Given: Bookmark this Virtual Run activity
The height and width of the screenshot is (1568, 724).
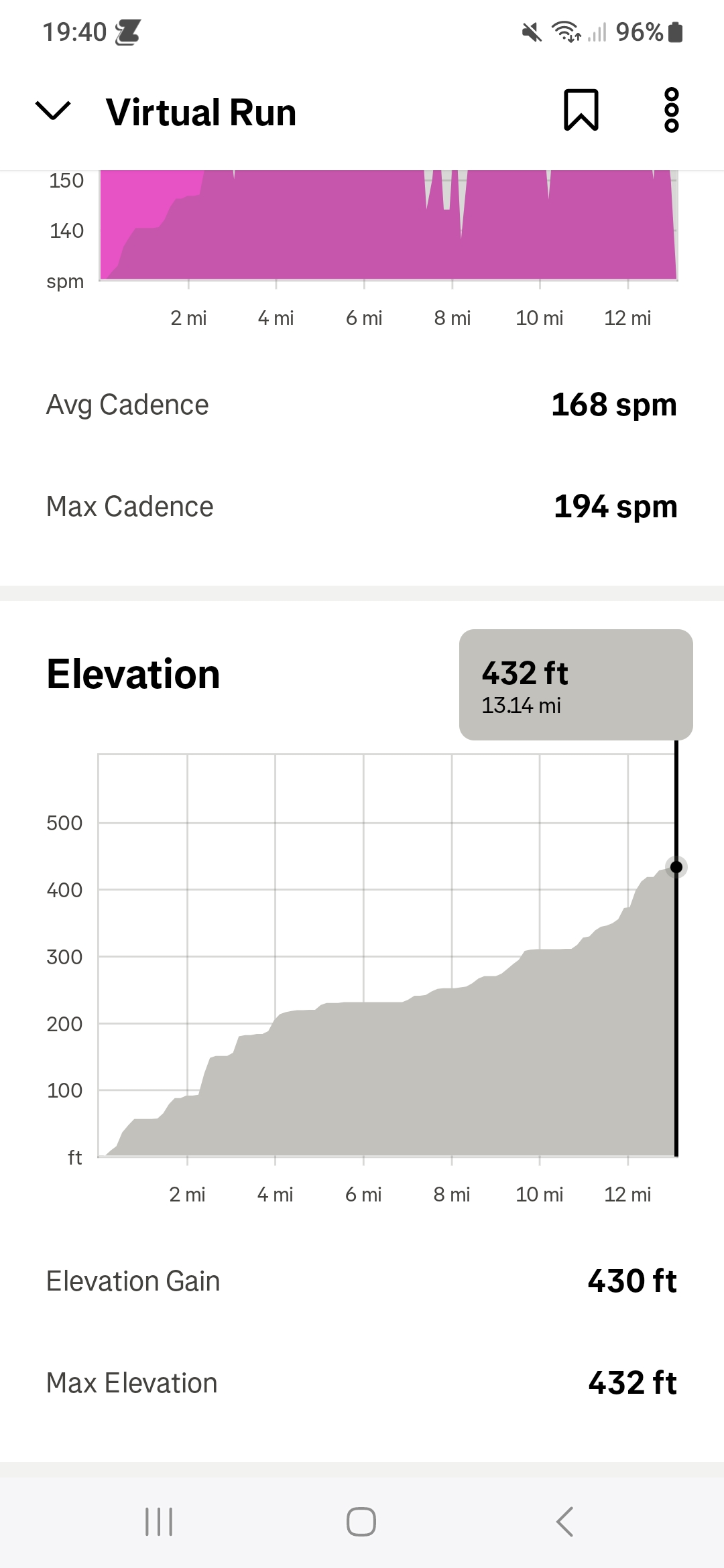Looking at the screenshot, I should pyautogui.click(x=581, y=110).
